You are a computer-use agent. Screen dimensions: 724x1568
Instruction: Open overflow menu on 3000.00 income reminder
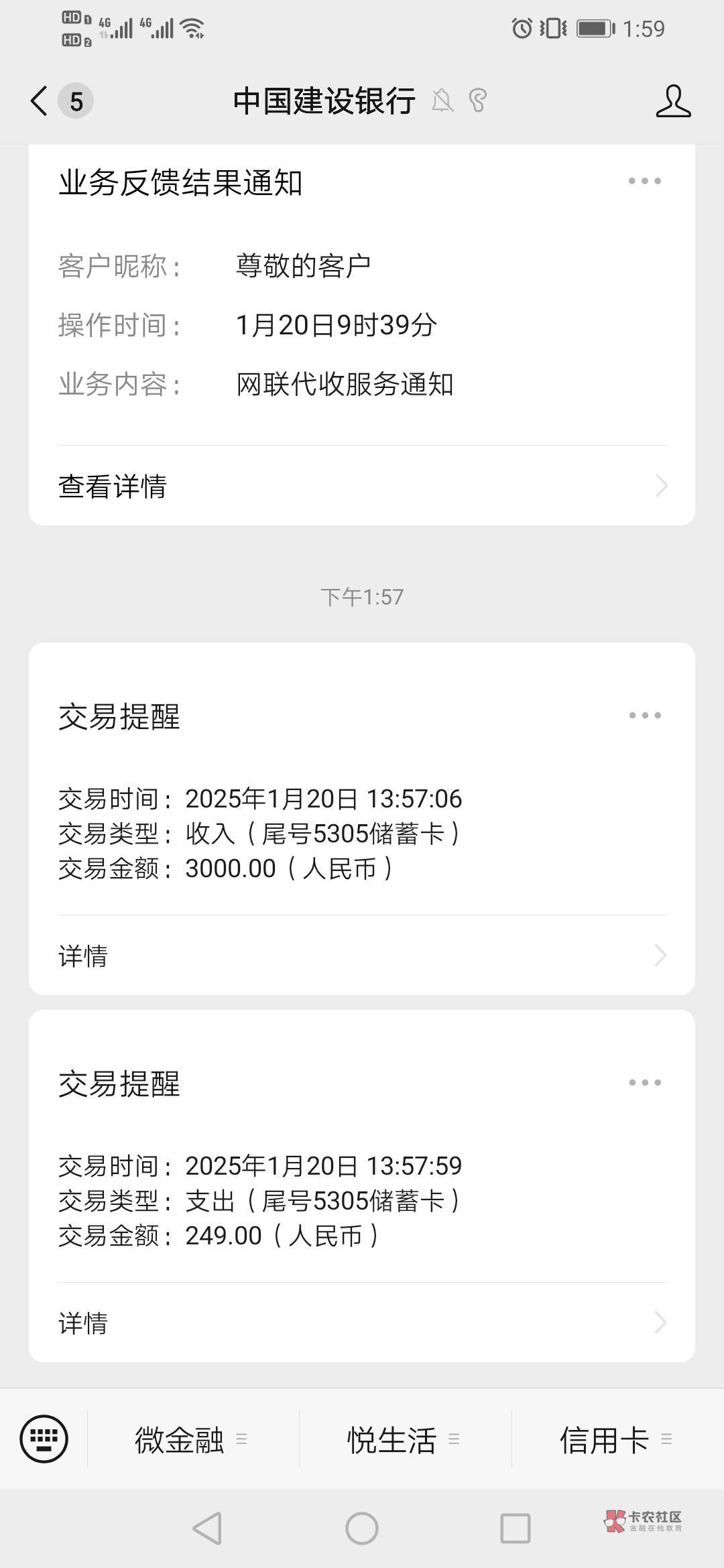(x=645, y=716)
